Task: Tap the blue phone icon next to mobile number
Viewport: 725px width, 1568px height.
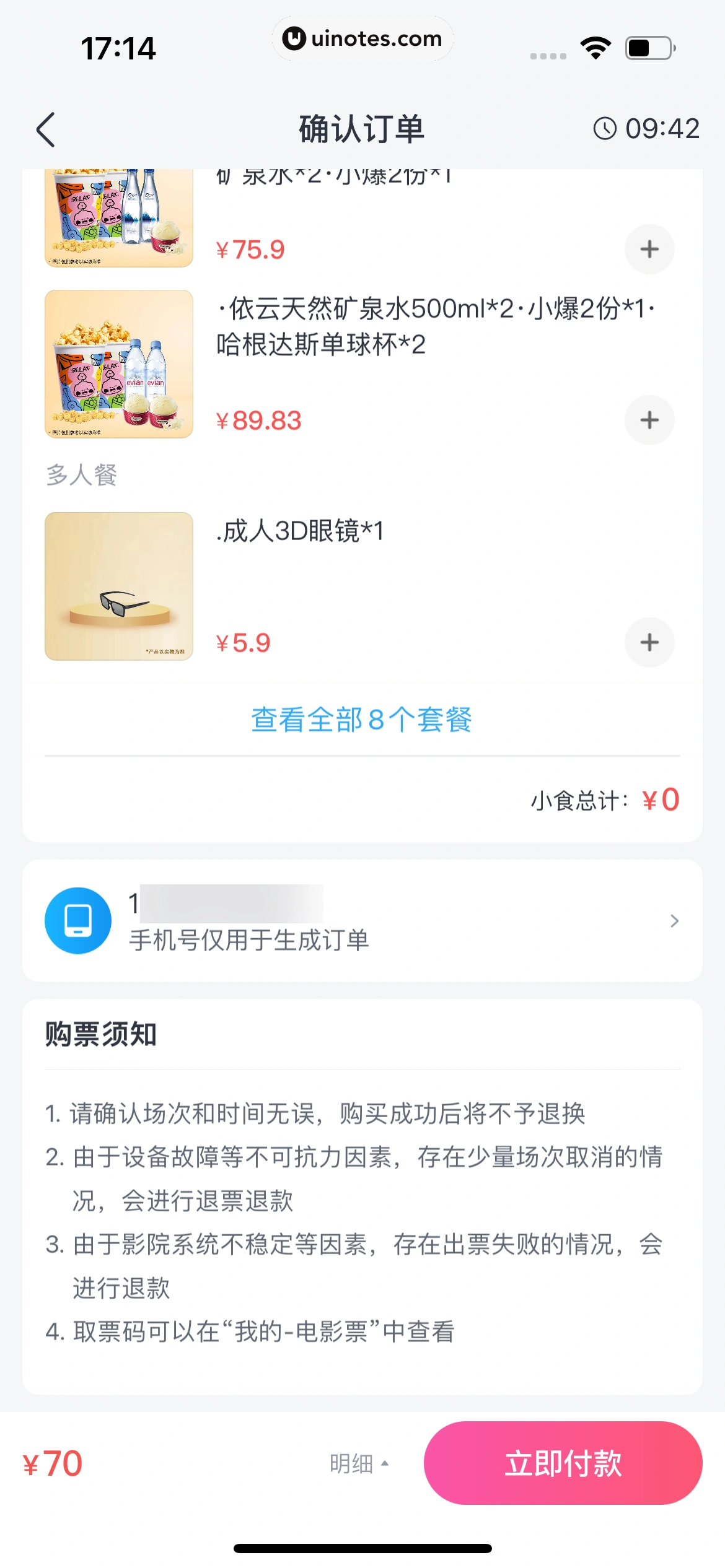Action: (x=77, y=920)
